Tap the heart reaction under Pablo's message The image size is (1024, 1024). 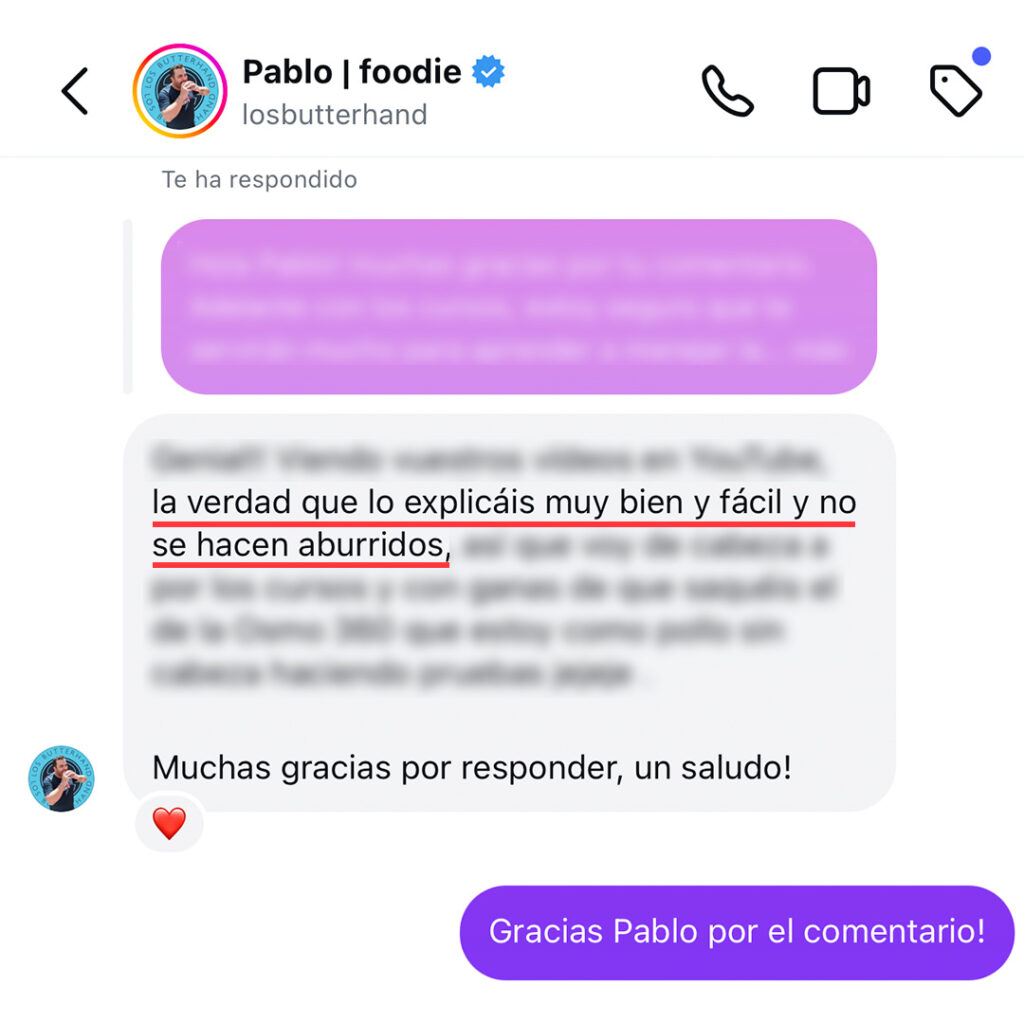(169, 824)
